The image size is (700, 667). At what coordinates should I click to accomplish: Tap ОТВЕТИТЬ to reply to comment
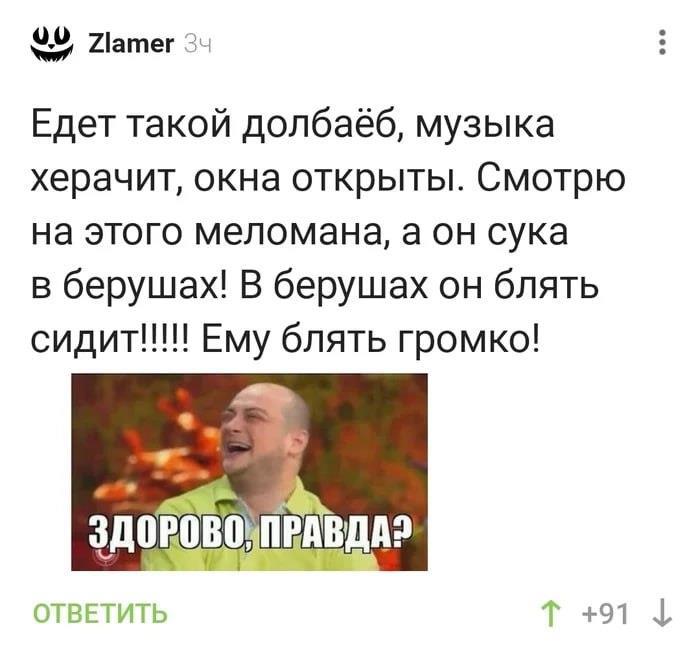pyautogui.click(x=101, y=613)
